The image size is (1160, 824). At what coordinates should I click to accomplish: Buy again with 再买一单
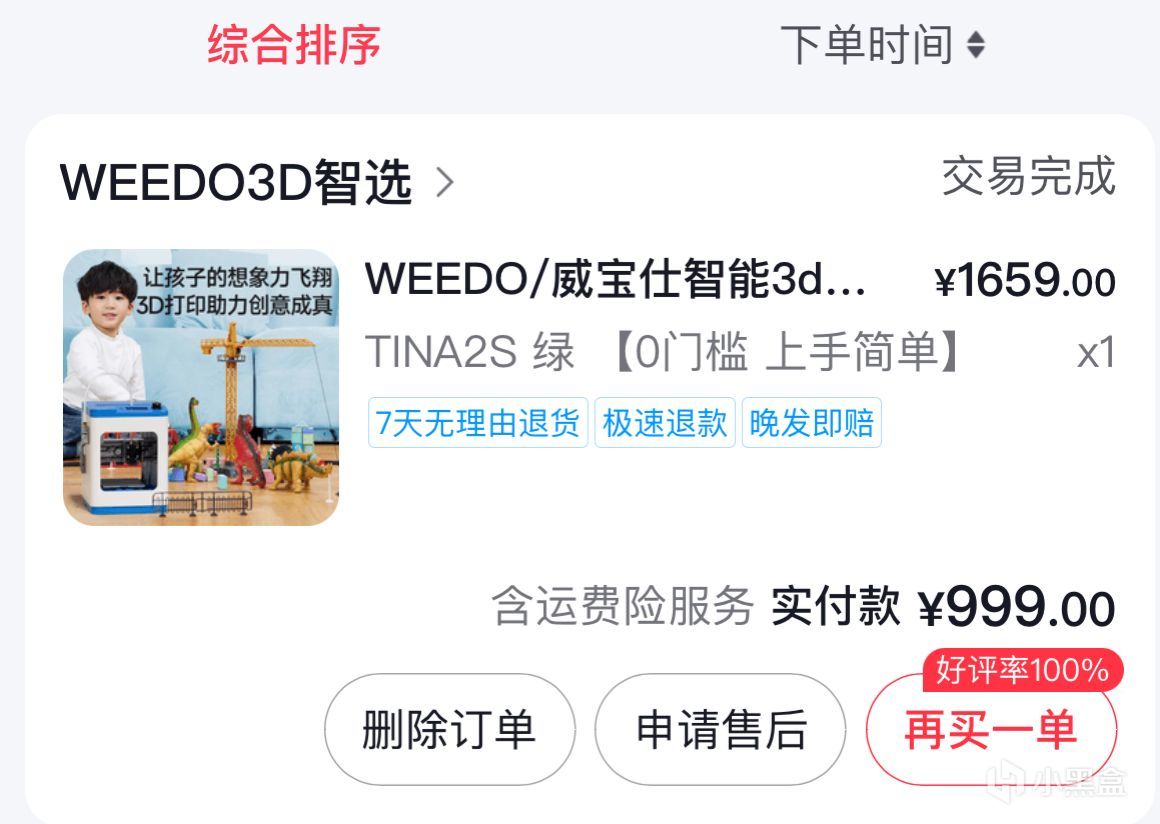(x=990, y=730)
